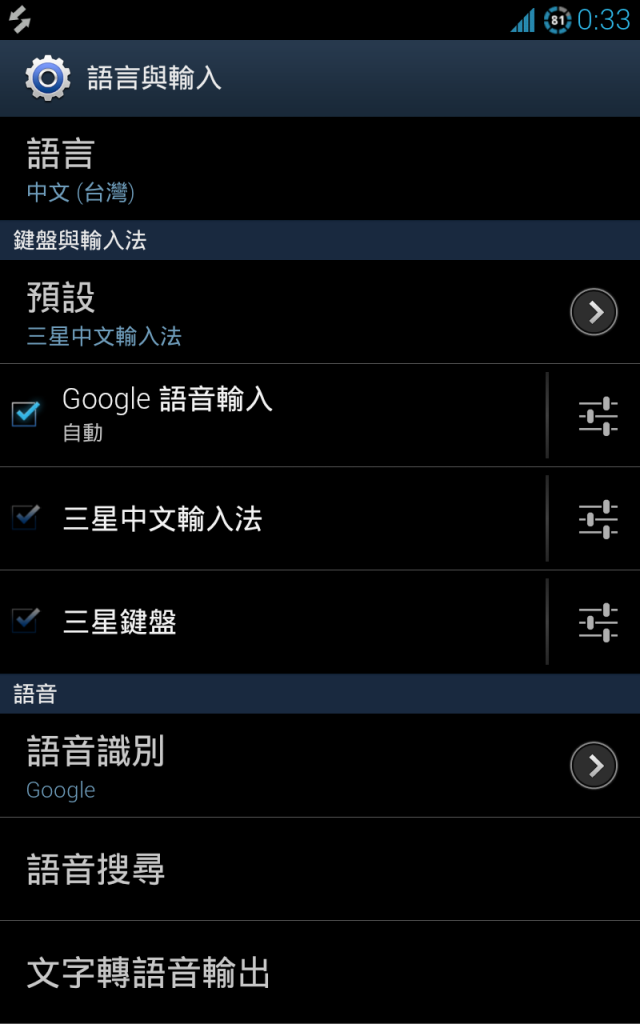Tap the 三星鍵盤 checkbox

(x=25, y=621)
